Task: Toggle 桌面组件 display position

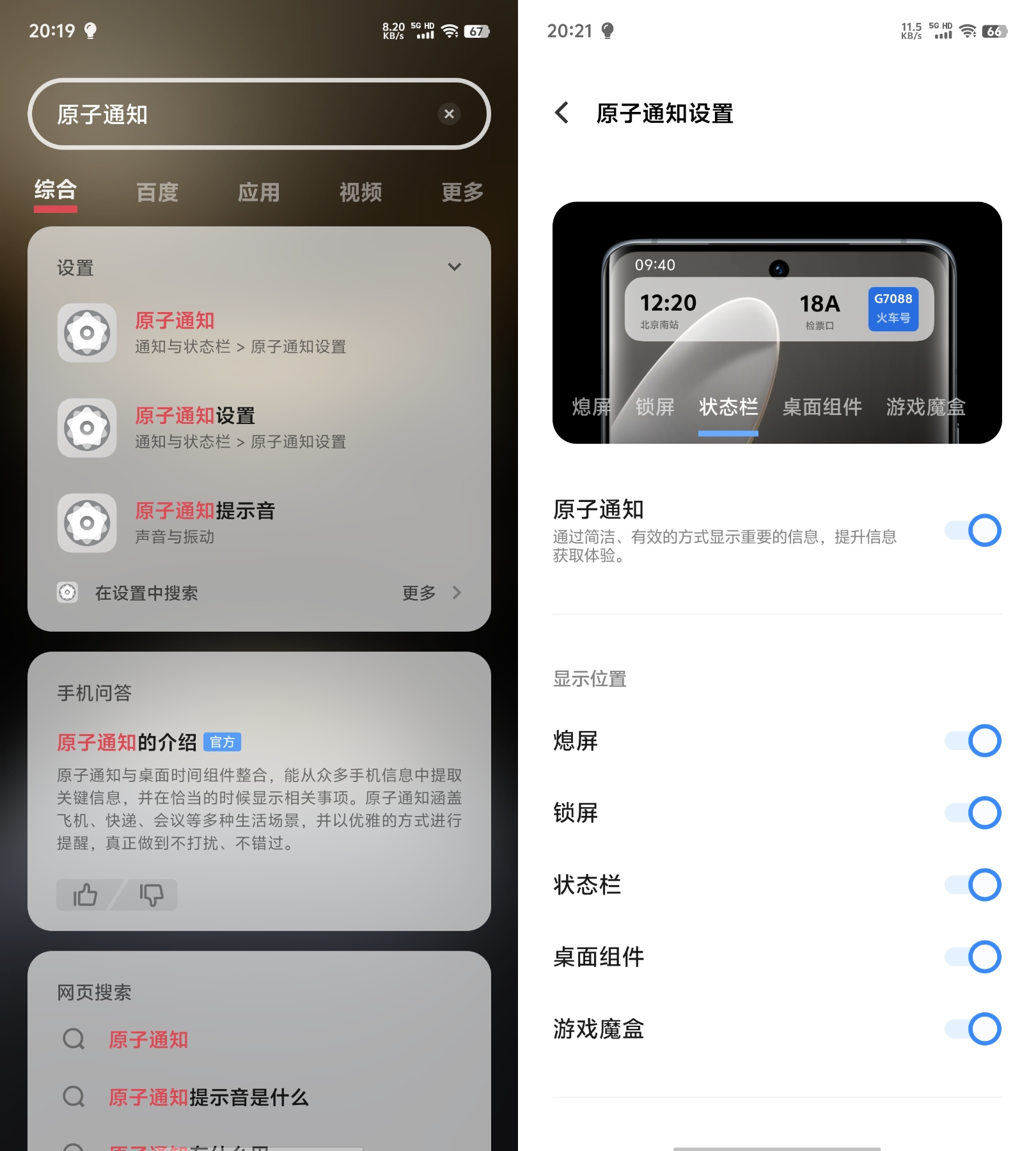Action: [973, 957]
